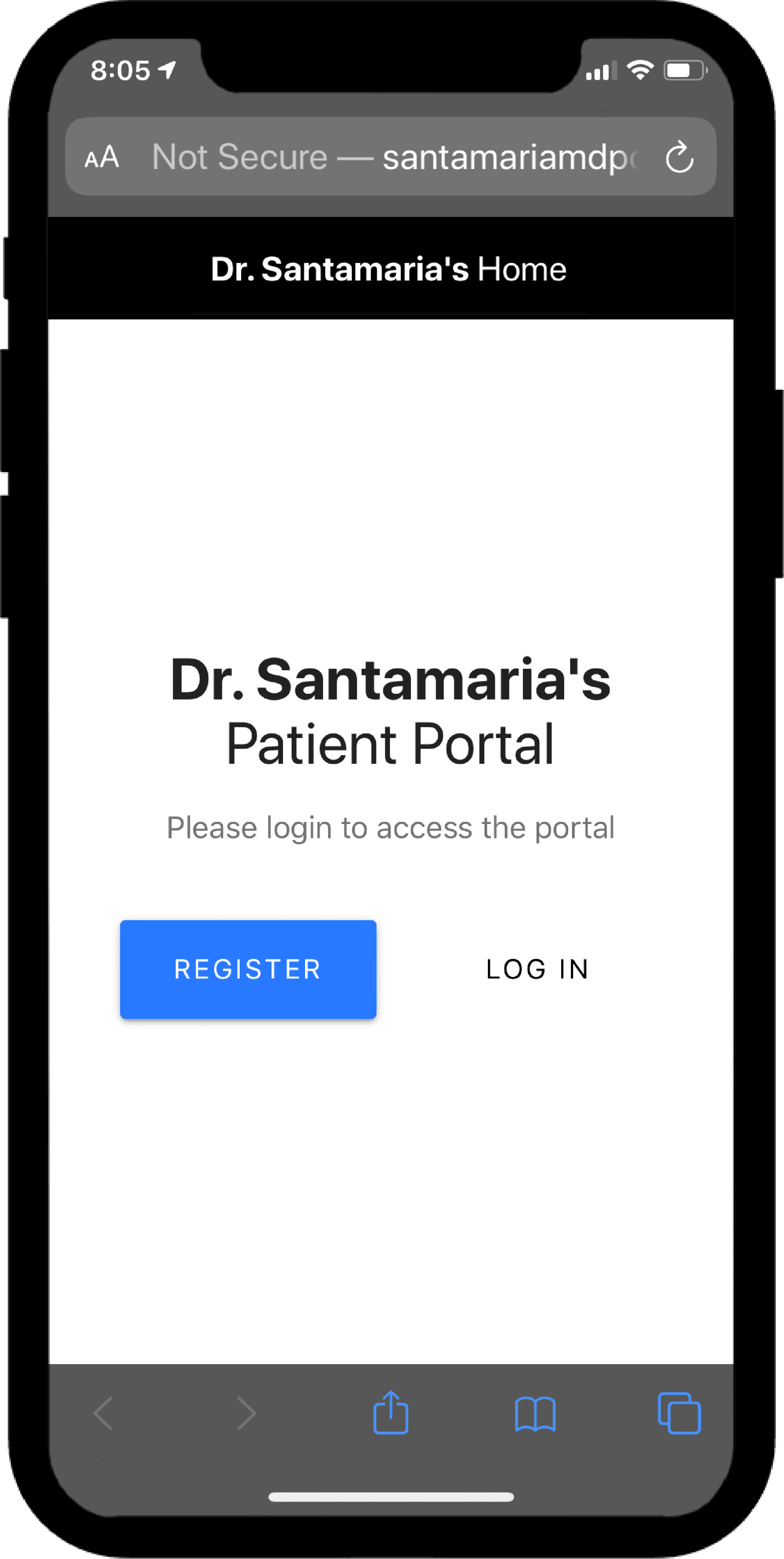Open Safari bookmarks
The width and height of the screenshot is (784, 1559).
[x=535, y=1414]
